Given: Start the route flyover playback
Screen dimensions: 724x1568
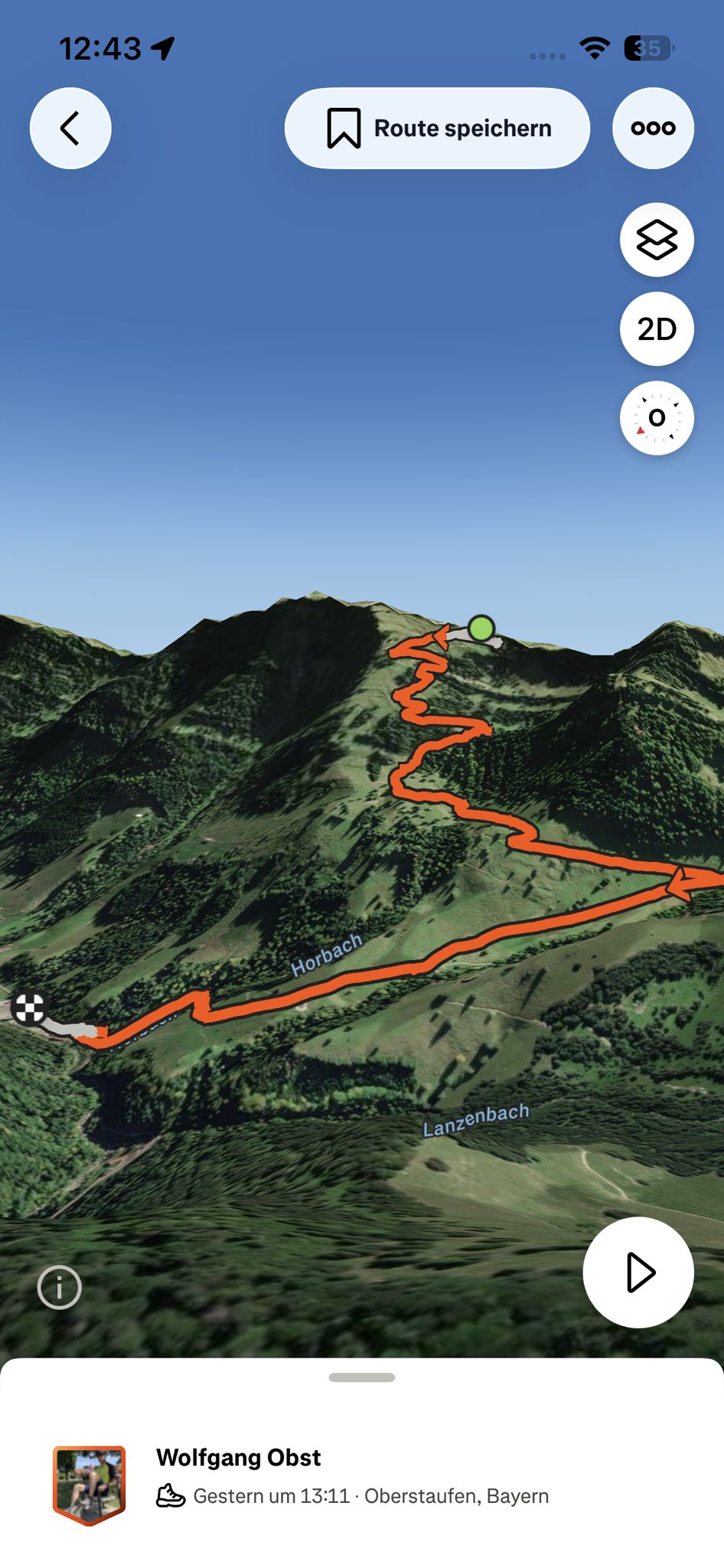Looking at the screenshot, I should click(638, 1272).
